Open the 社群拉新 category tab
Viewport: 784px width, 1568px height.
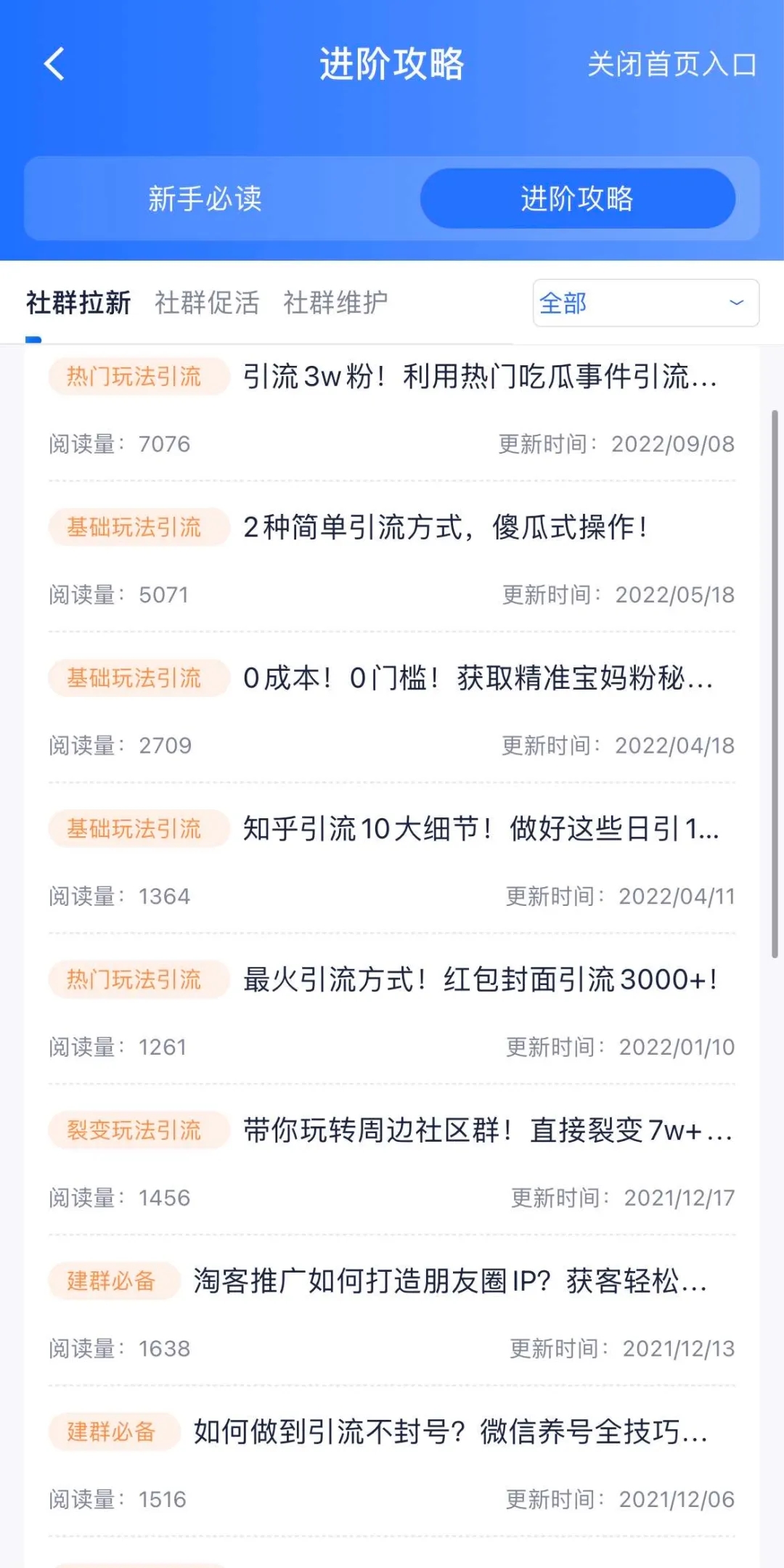point(78,303)
